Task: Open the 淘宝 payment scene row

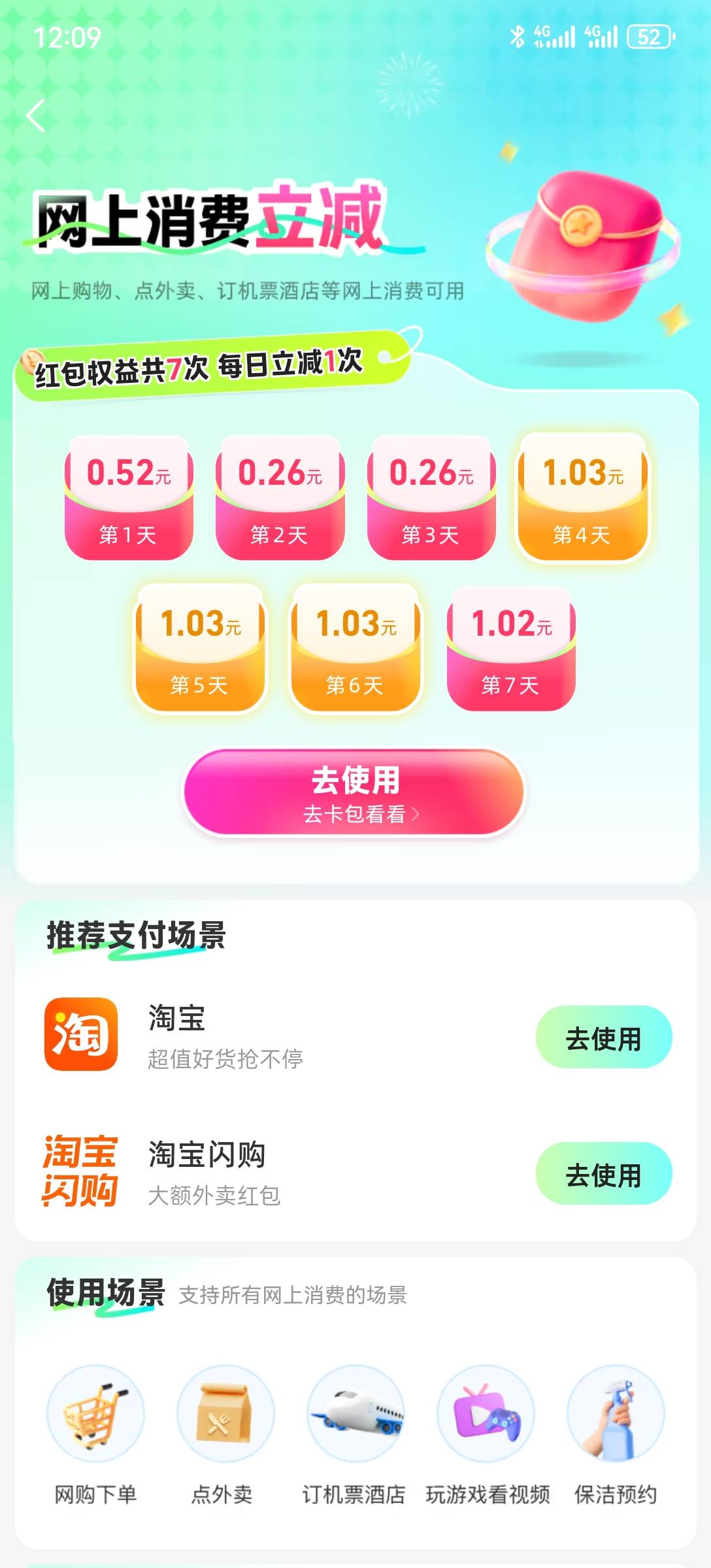Action: coord(355,1036)
